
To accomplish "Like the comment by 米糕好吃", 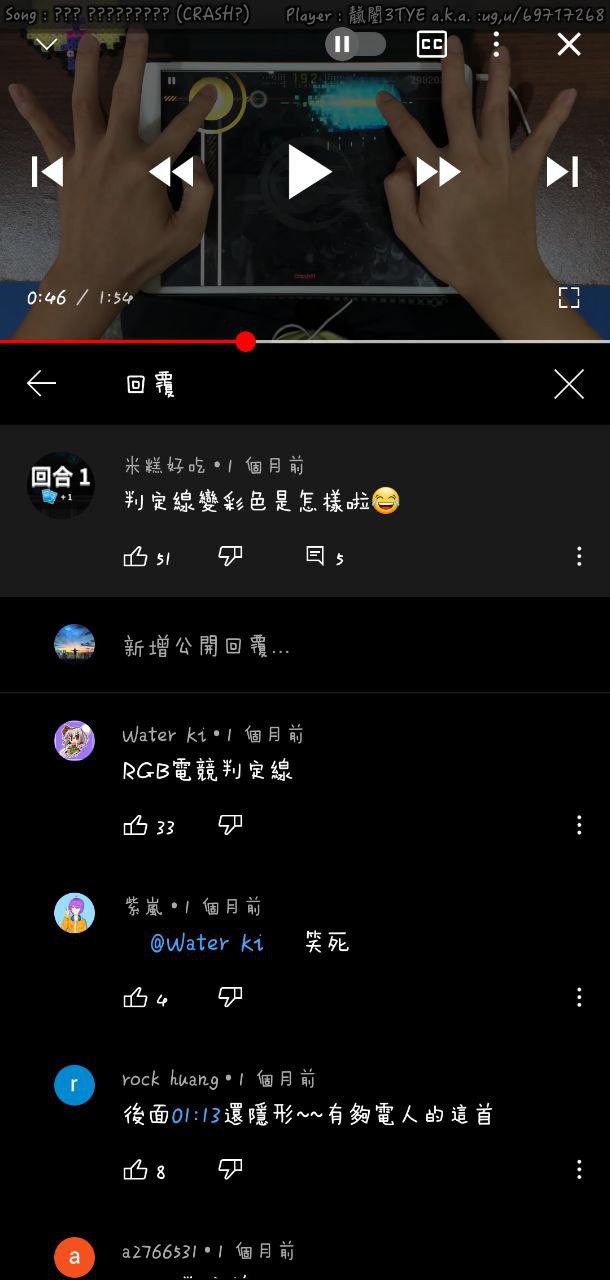I will point(136,557).
